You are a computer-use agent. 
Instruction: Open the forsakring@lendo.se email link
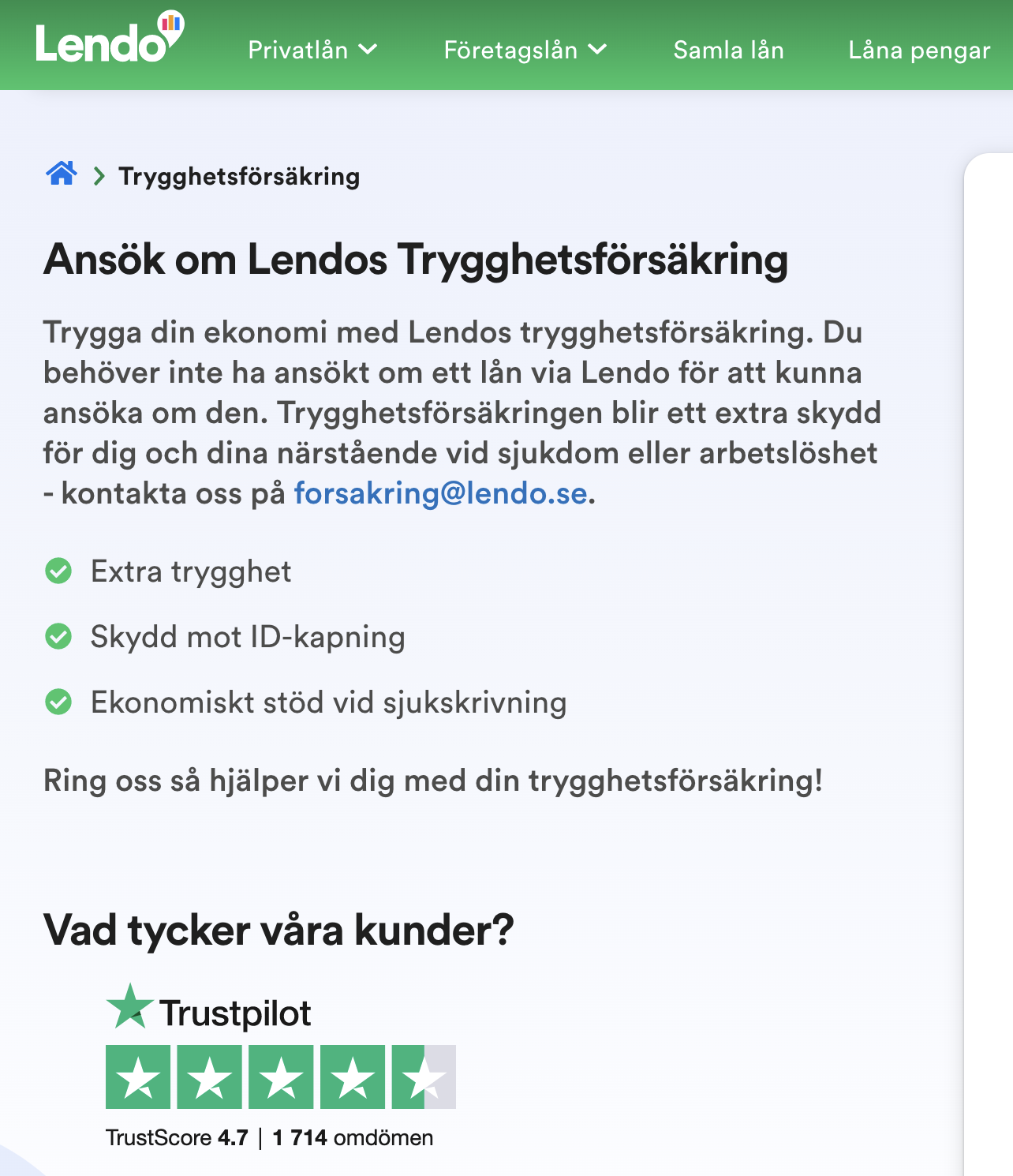[440, 493]
